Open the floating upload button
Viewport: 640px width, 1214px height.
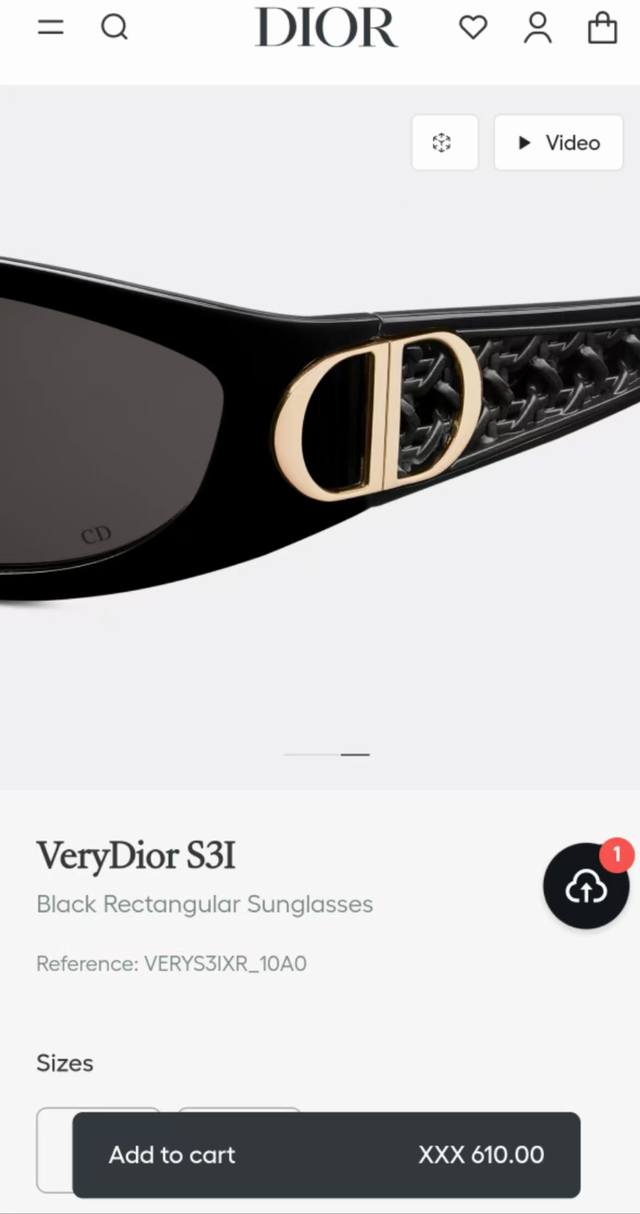[x=586, y=887]
